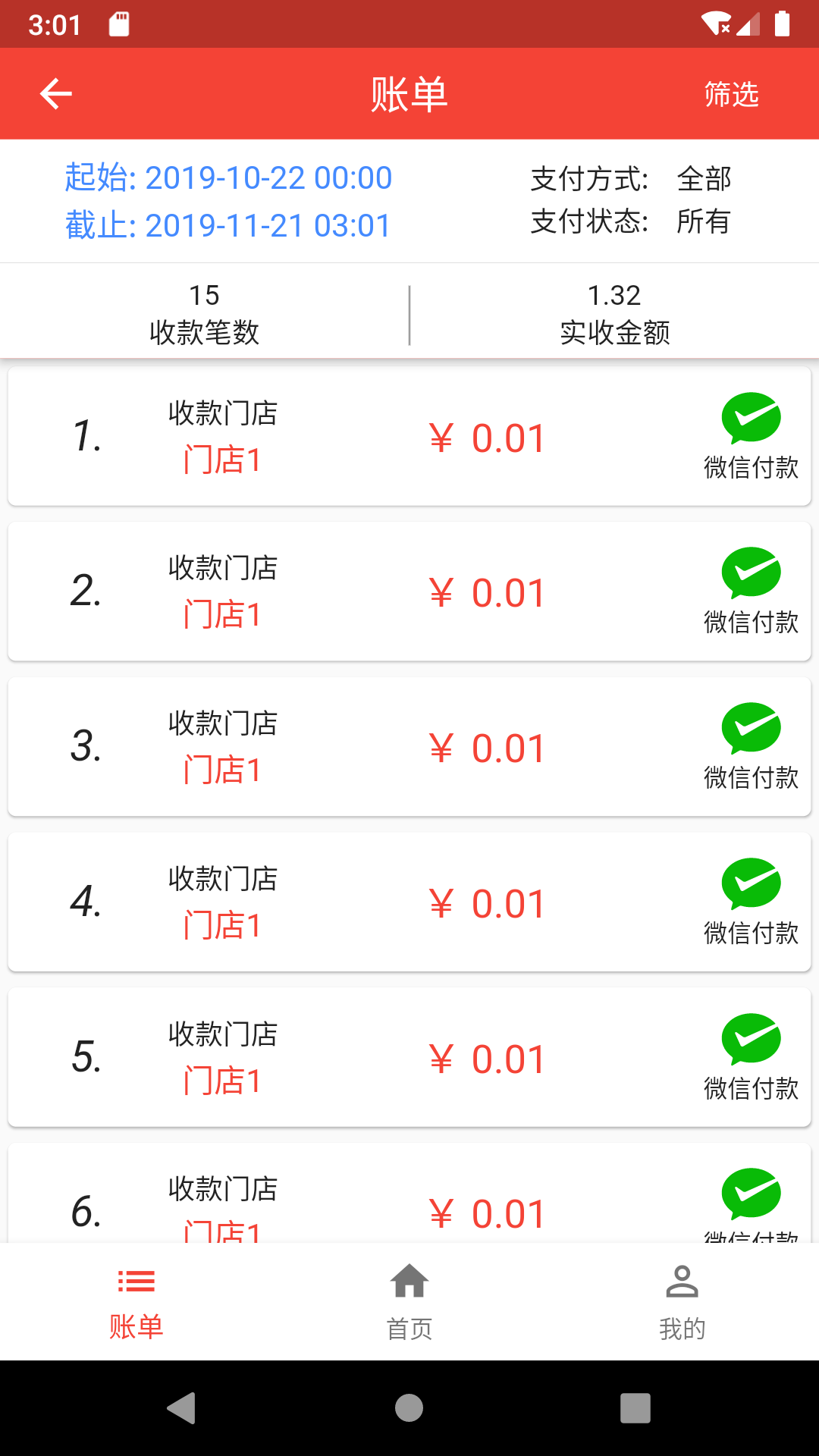Open bill record number 5

point(409,1057)
